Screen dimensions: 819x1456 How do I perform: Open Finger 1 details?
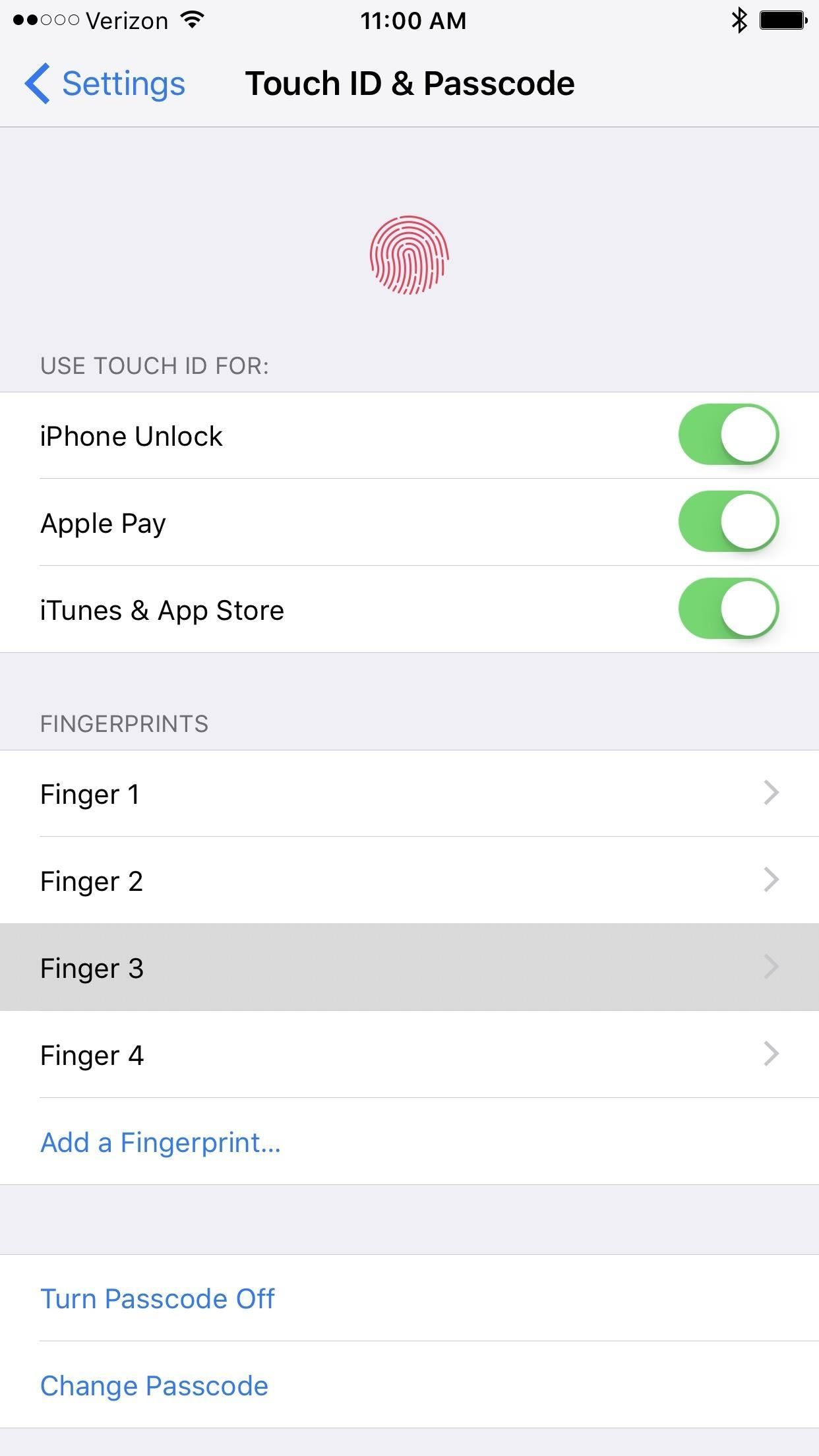tap(409, 794)
